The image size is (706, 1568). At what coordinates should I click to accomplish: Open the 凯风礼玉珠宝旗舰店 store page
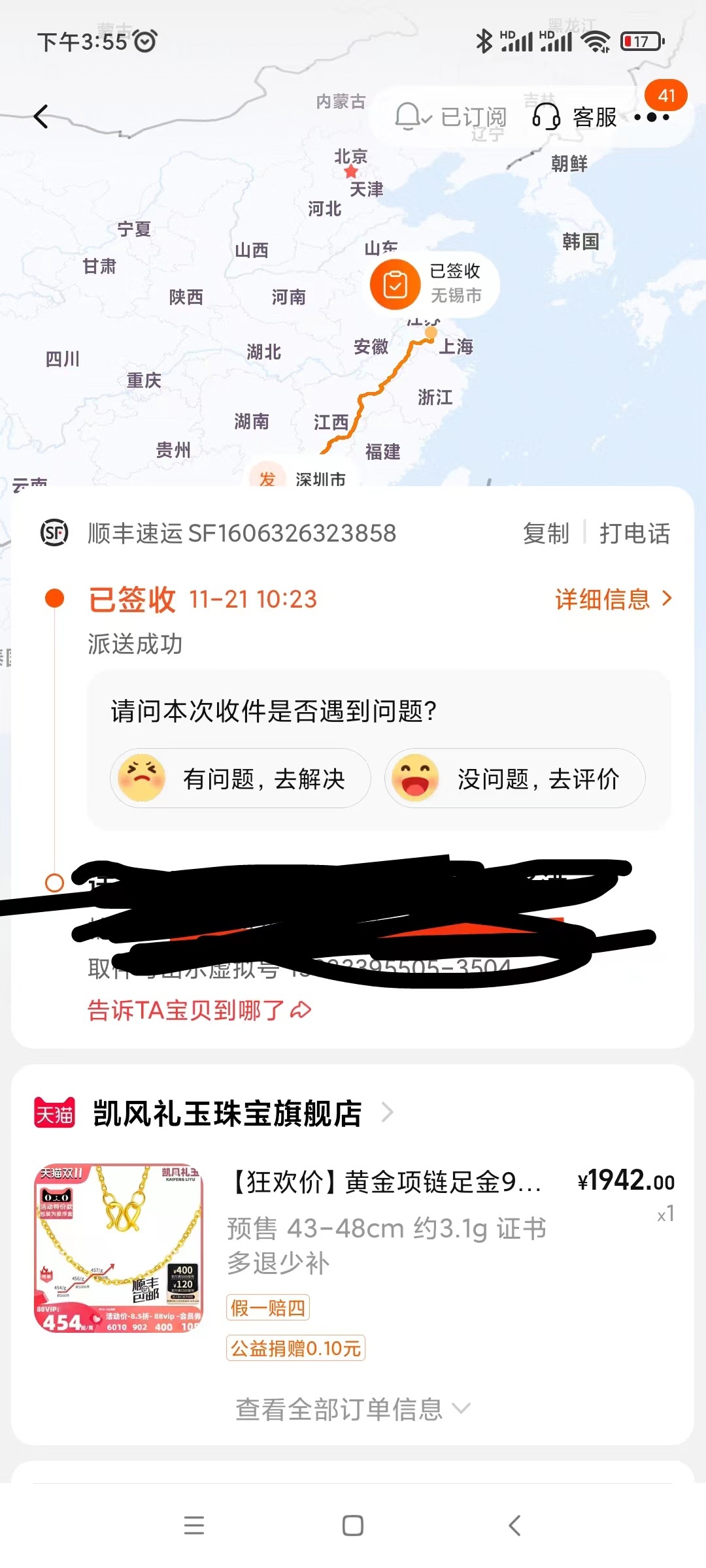[x=227, y=1113]
